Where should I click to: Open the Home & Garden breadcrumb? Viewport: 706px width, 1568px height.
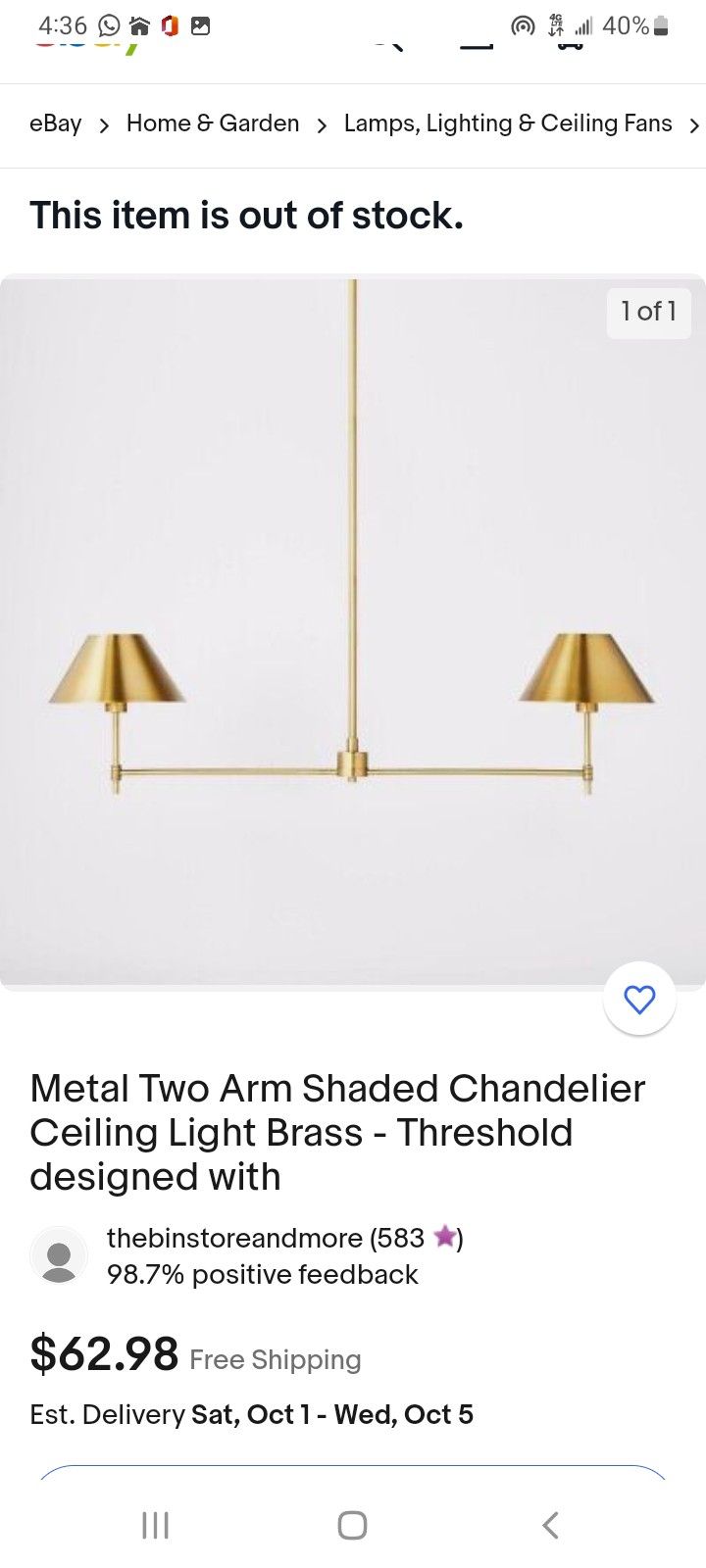click(213, 123)
